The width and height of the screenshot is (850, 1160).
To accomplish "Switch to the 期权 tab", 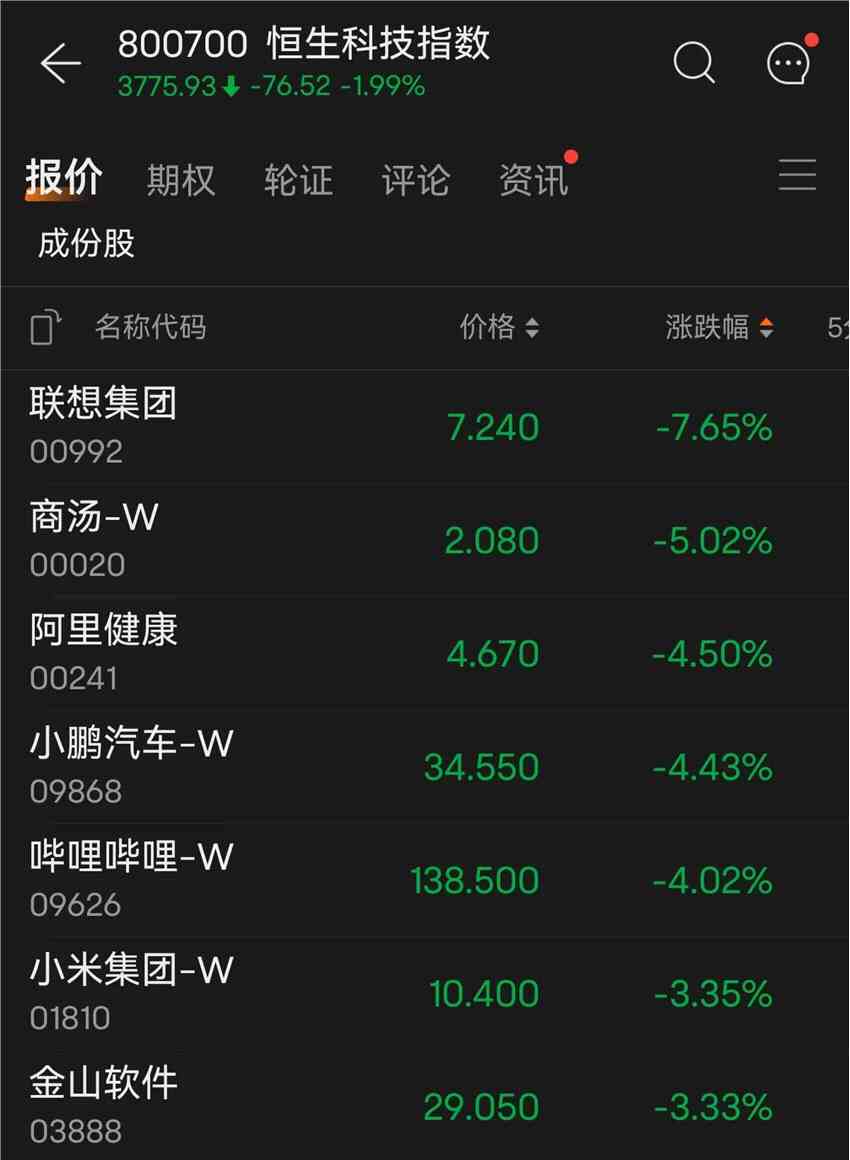I will [180, 180].
